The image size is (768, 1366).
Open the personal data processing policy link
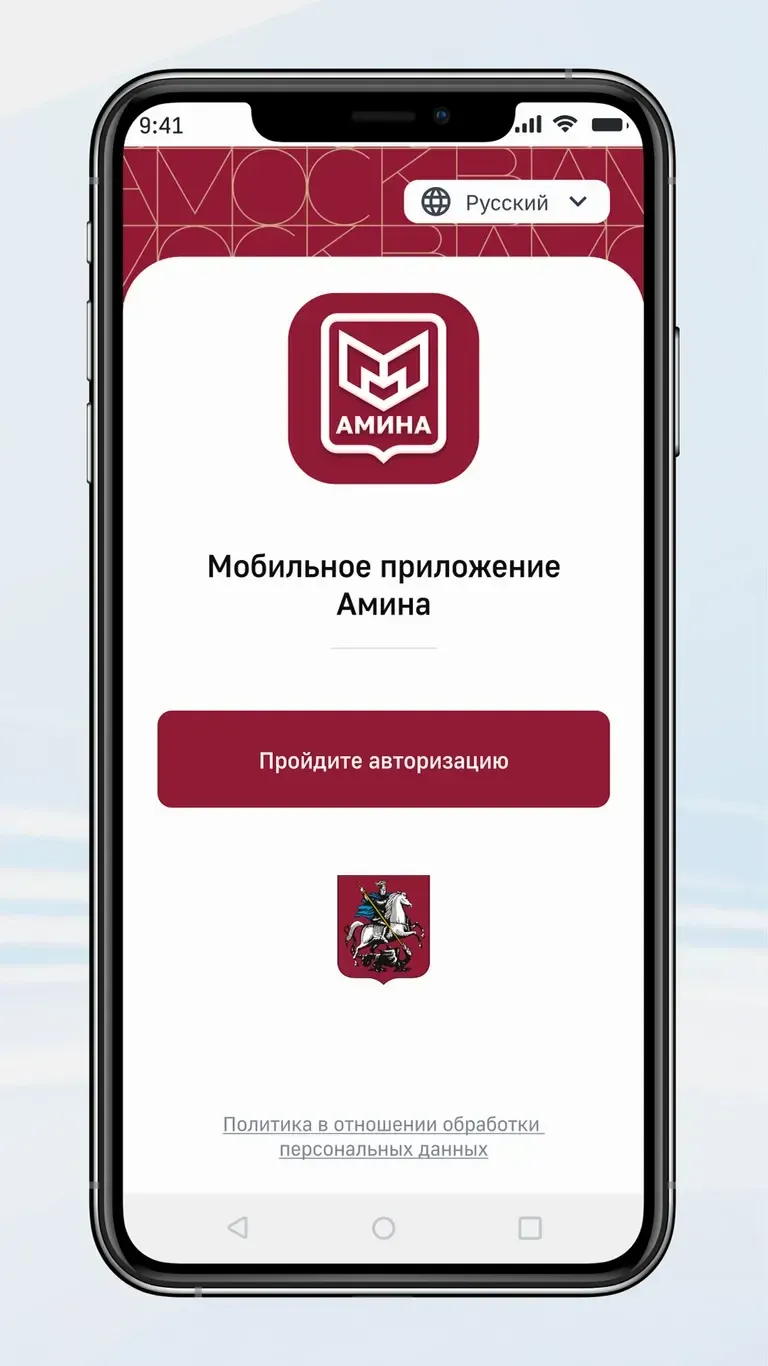click(x=383, y=1137)
